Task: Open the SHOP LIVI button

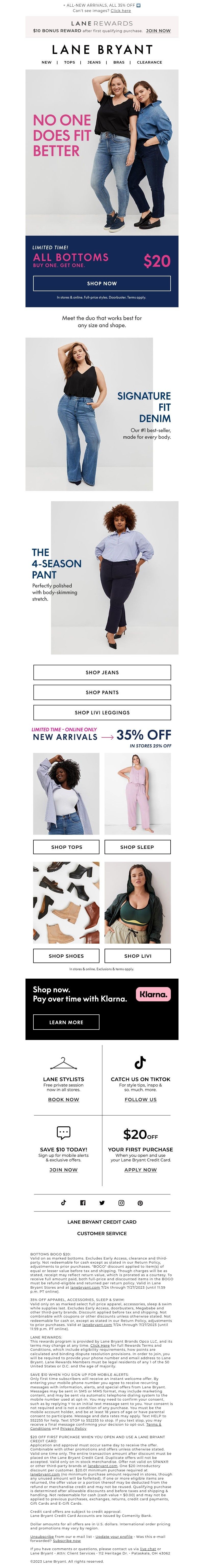Action: coord(137,956)
